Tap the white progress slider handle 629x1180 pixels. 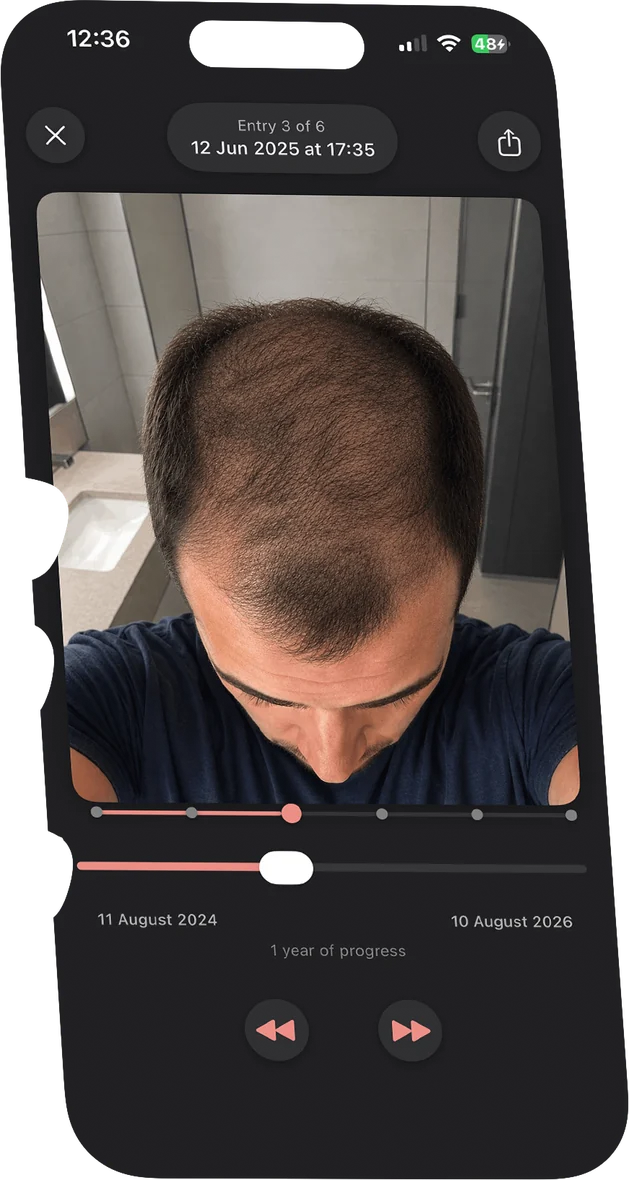tap(286, 868)
